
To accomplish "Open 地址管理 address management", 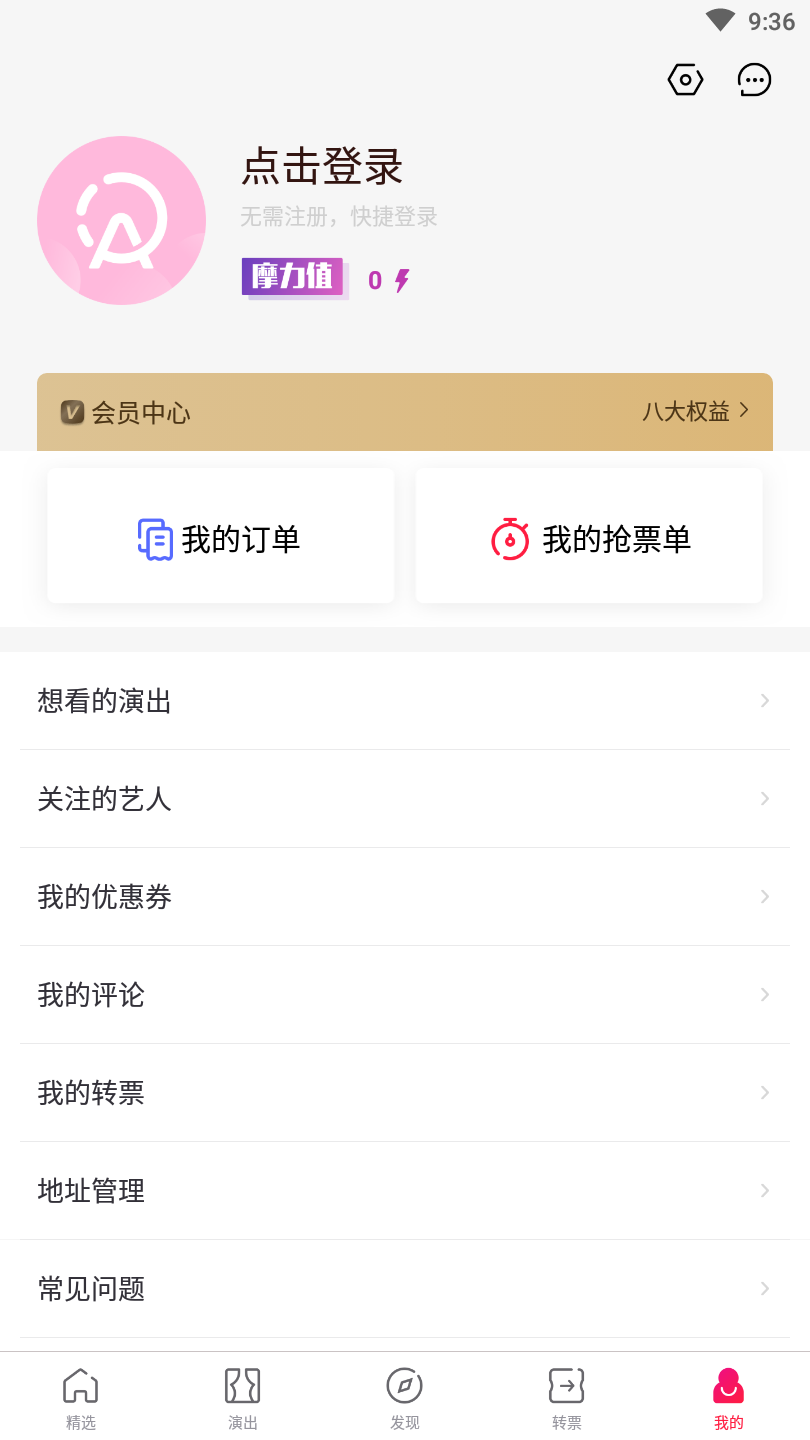I will [404, 1191].
